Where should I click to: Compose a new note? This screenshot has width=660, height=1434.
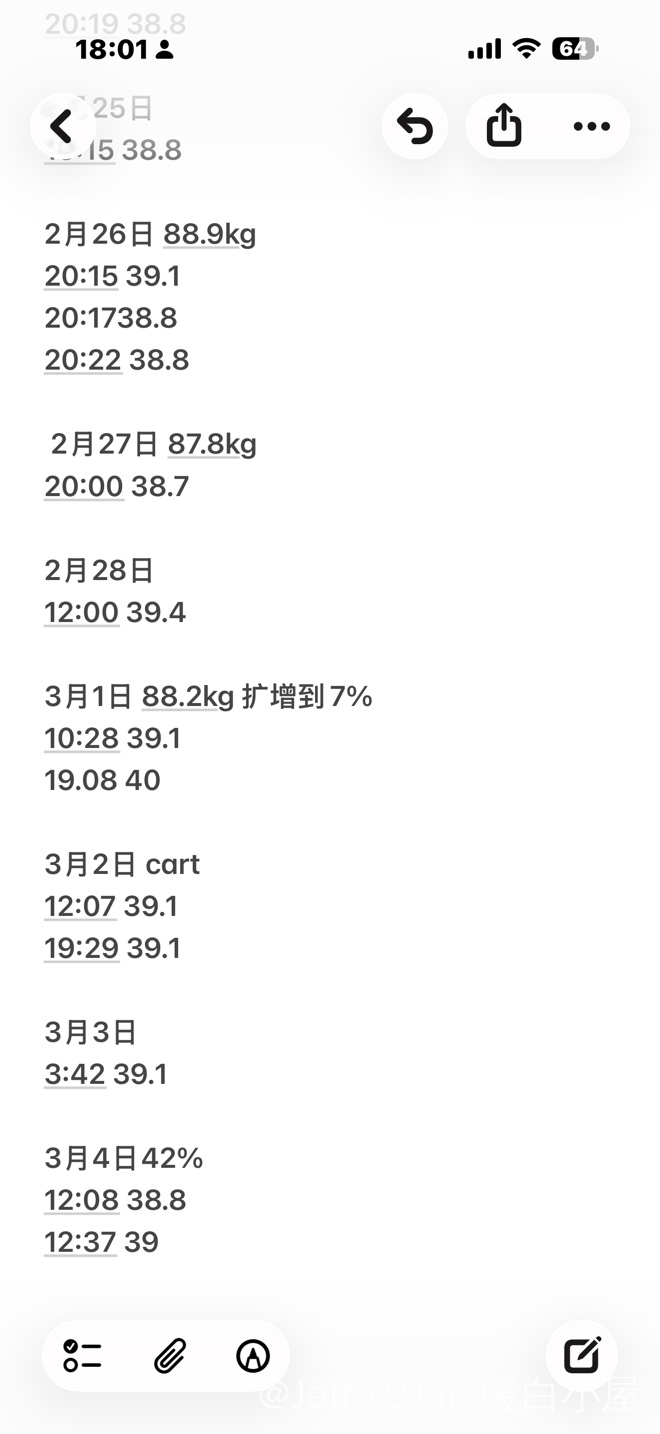click(x=582, y=1356)
